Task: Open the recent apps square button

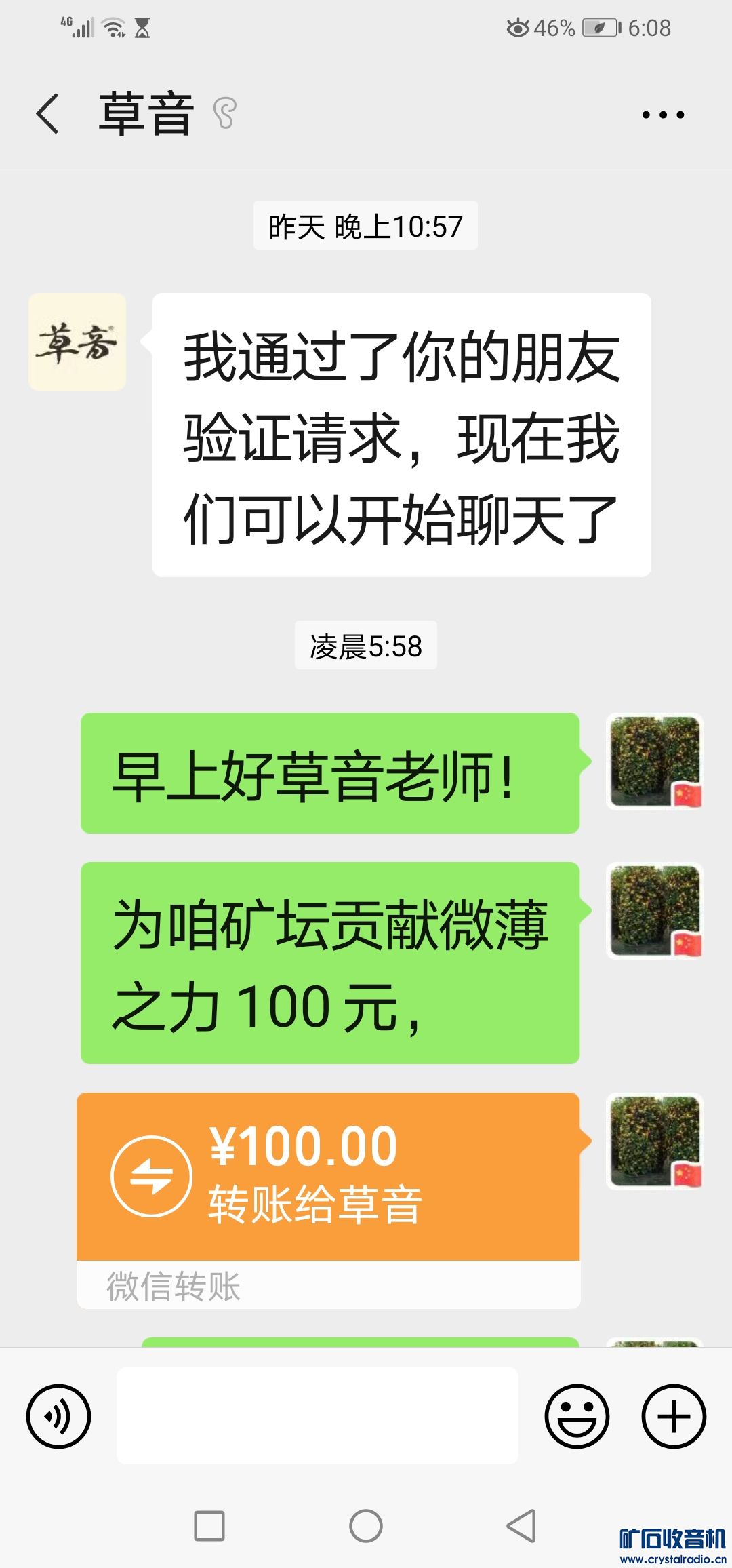Action: pyautogui.click(x=209, y=1526)
